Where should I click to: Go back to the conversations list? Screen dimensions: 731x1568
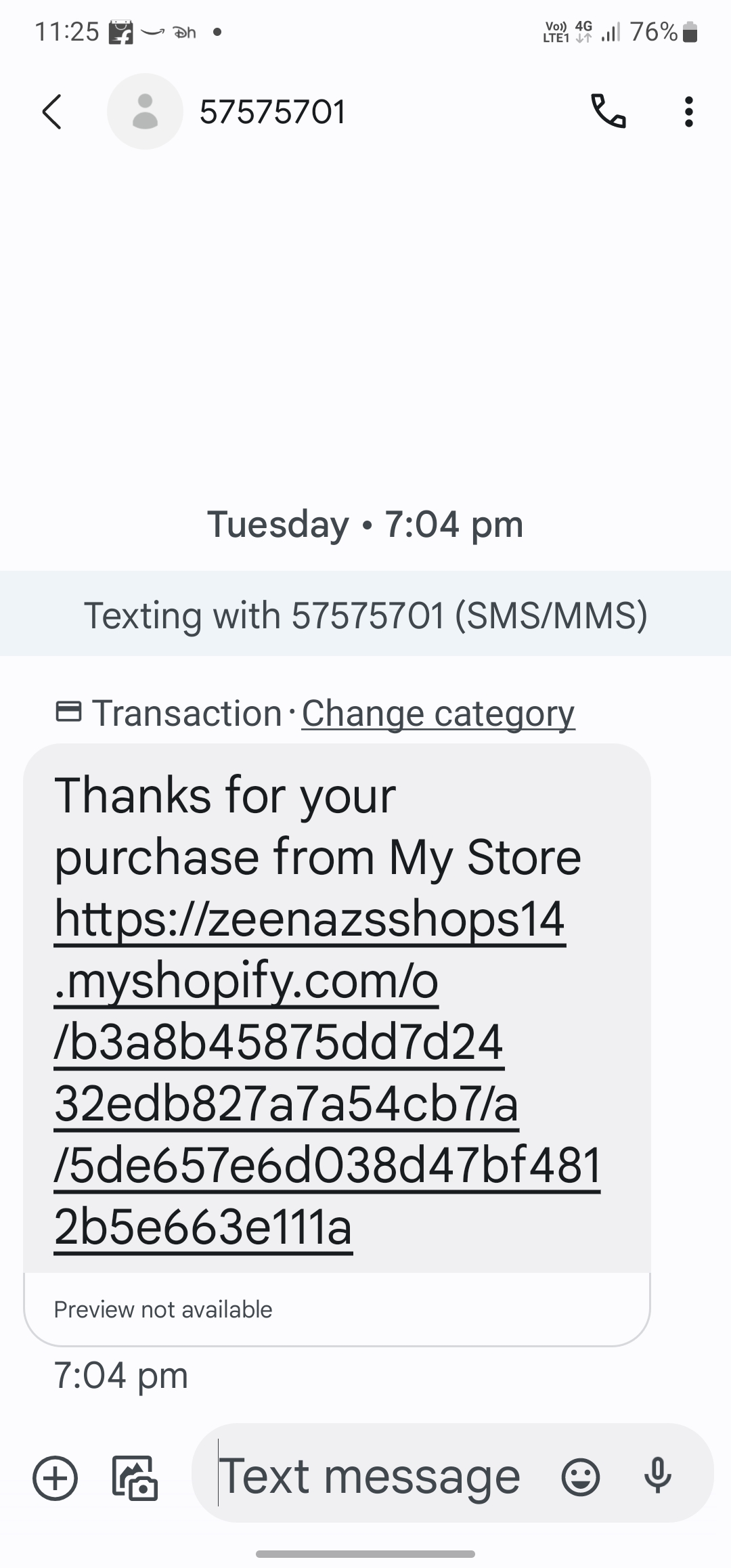coord(52,112)
